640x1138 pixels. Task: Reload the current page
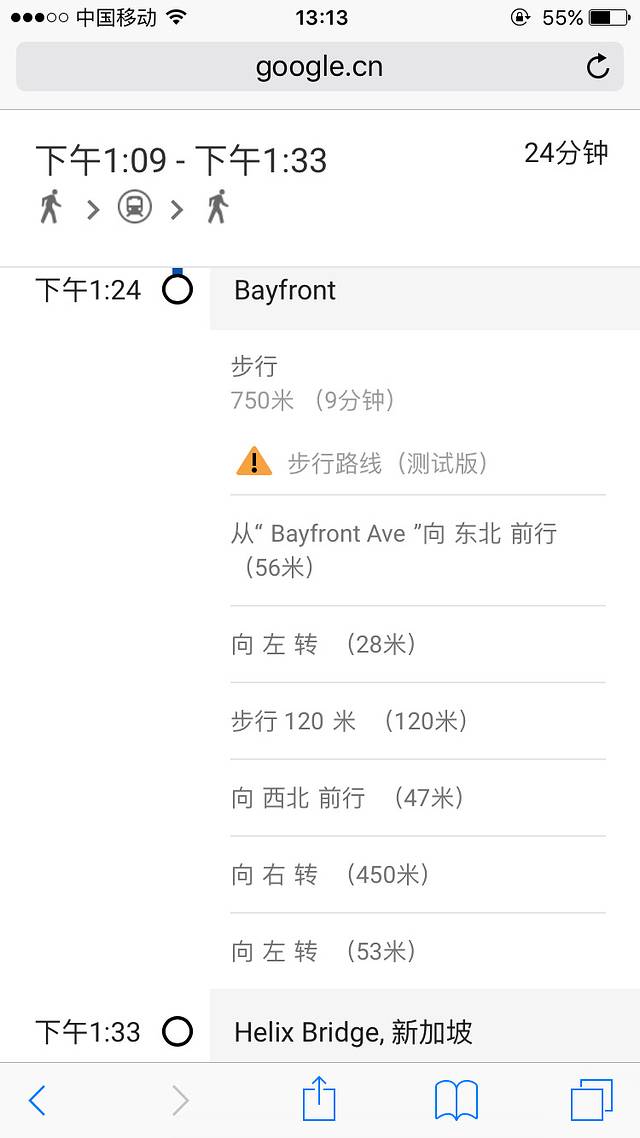(597, 67)
